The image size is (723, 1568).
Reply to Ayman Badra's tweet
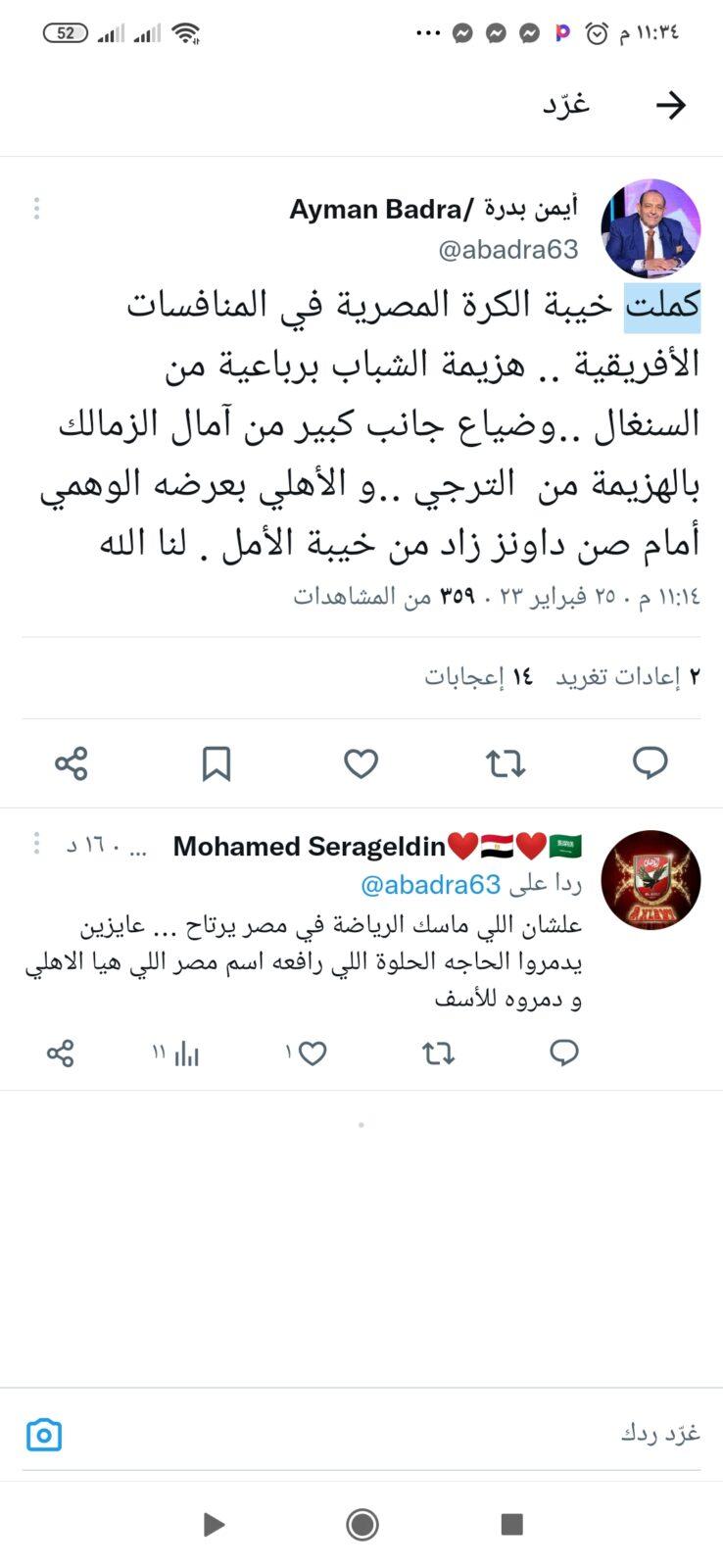point(650,762)
